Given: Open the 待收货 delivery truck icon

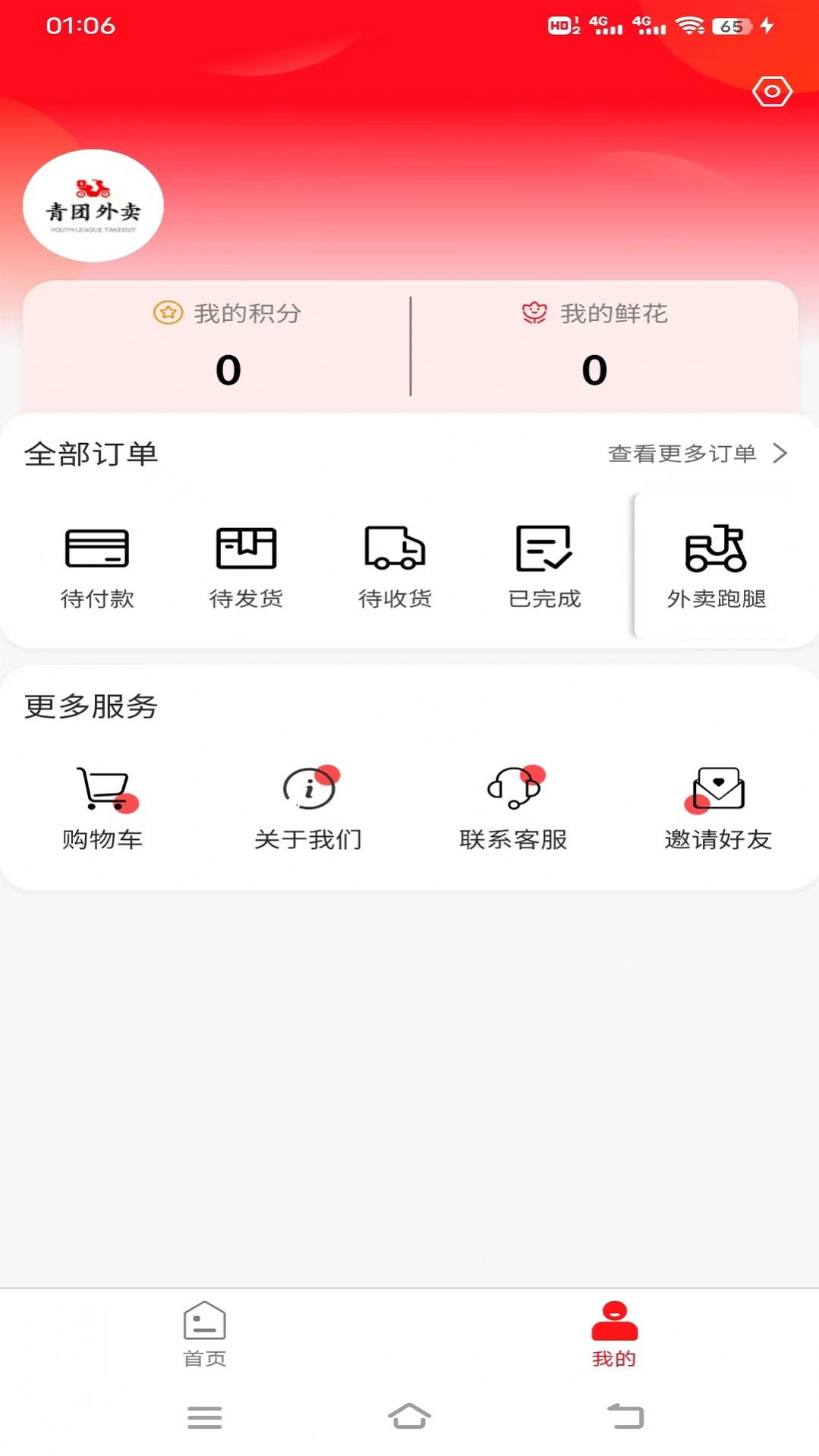Looking at the screenshot, I should pyautogui.click(x=395, y=549).
